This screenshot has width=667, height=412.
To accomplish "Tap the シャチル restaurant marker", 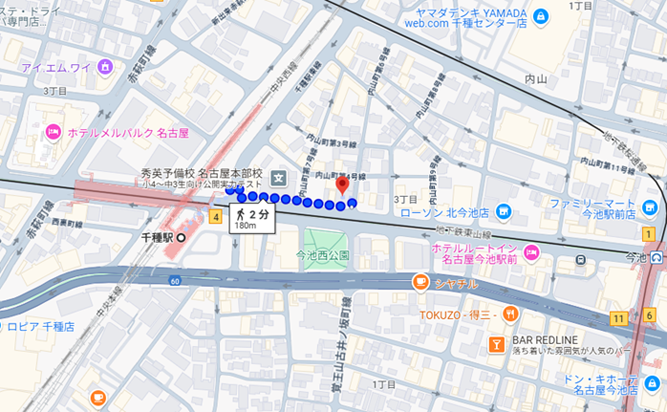I will (x=423, y=282).
